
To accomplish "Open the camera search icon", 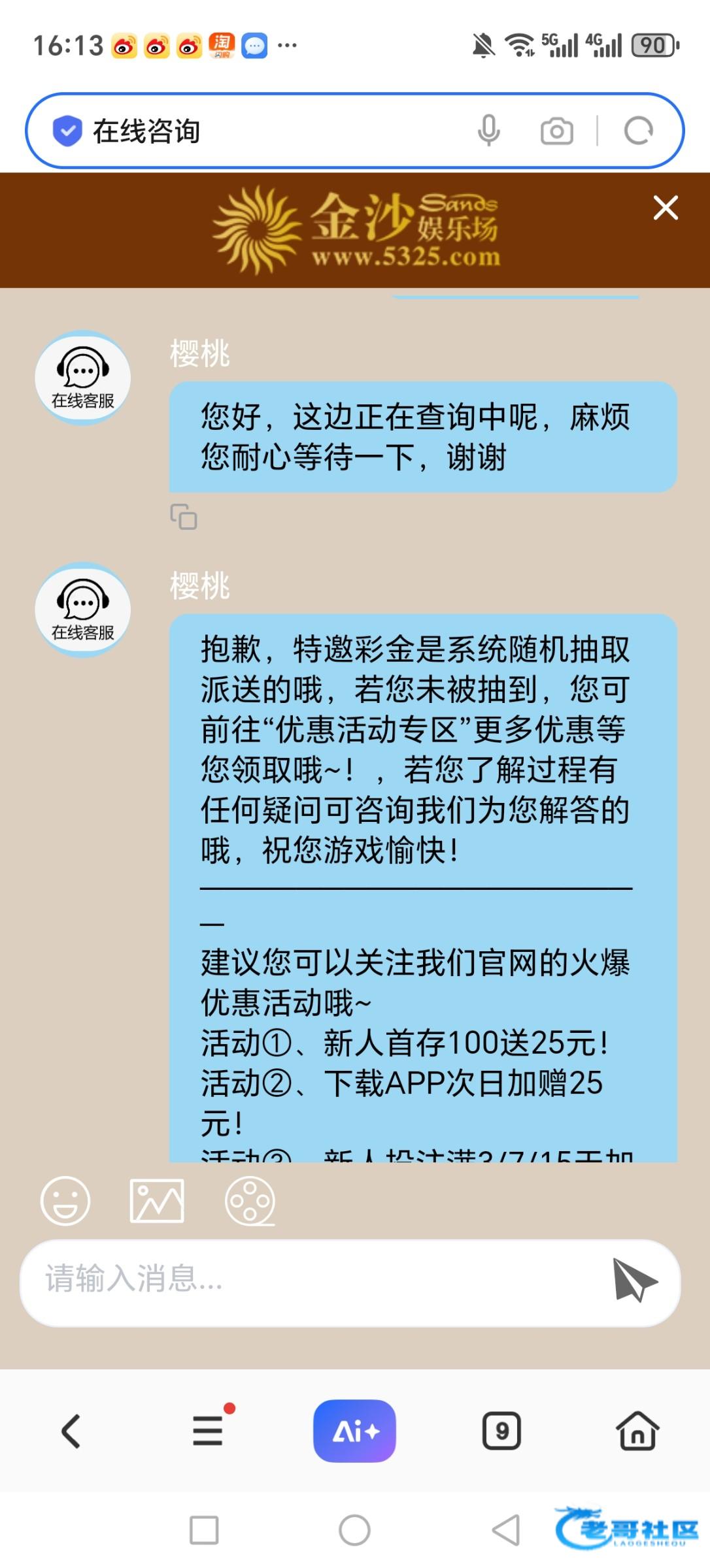I will [x=556, y=131].
